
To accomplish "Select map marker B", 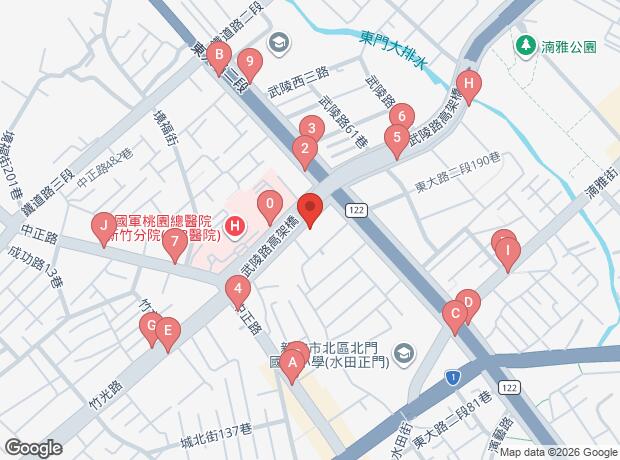I will coord(219,58).
